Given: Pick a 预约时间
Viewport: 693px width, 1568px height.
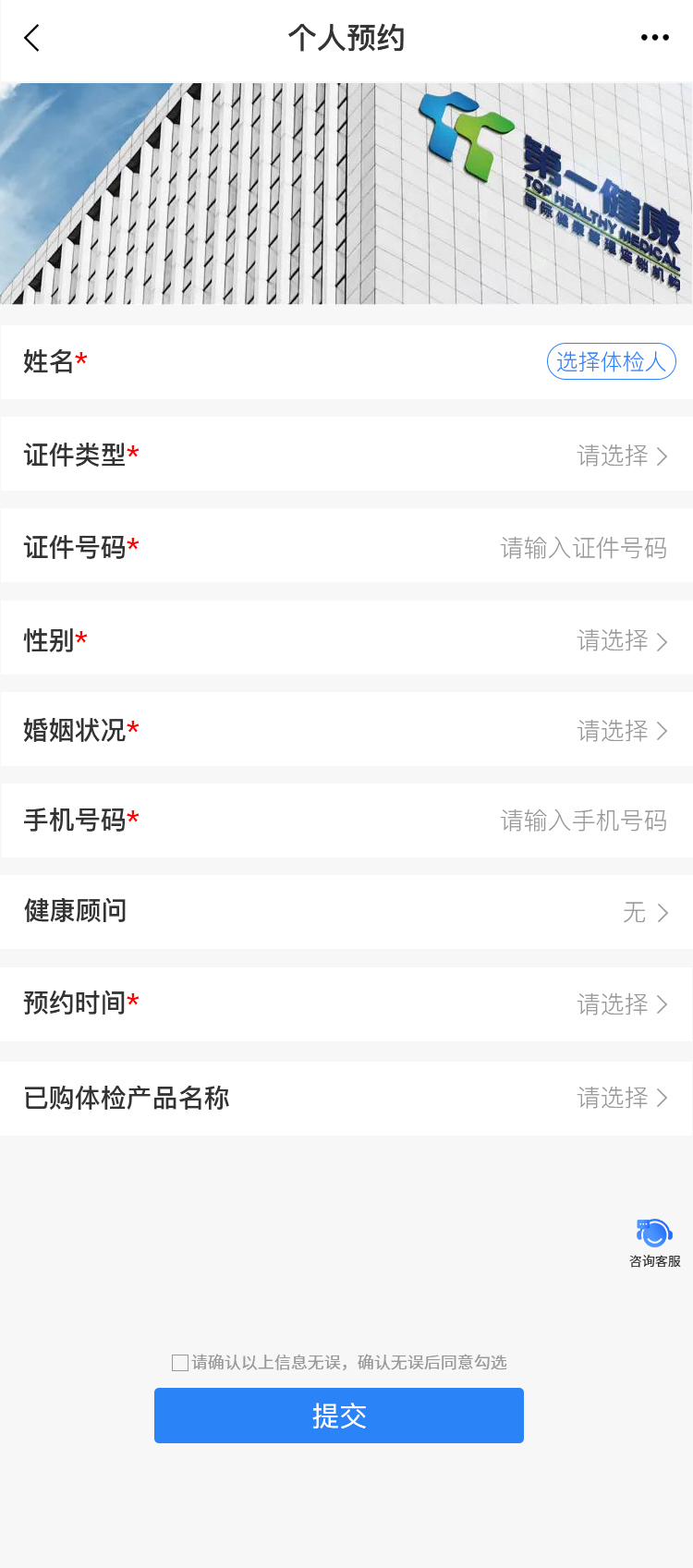Looking at the screenshot, I should (621, 1004).
